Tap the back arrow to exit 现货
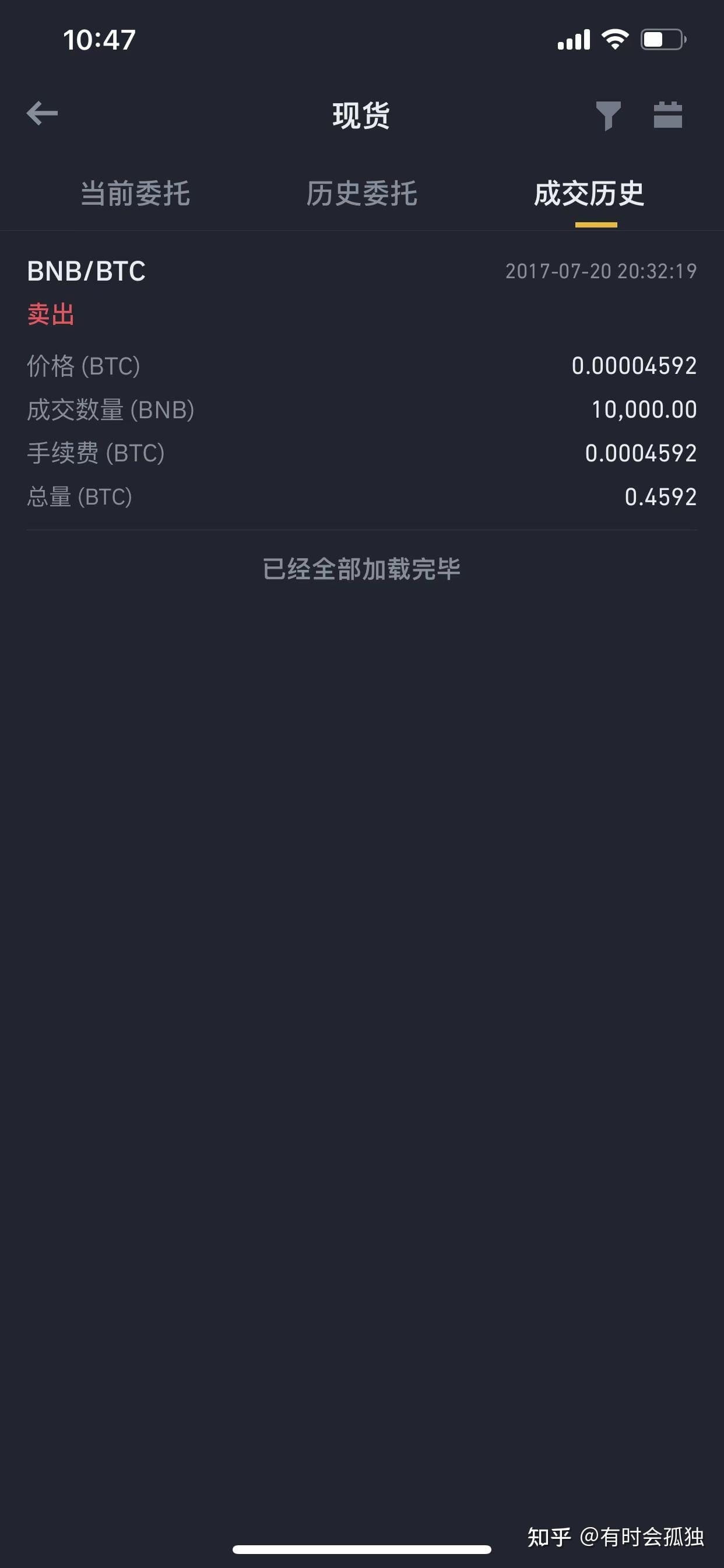Screen dimensions: 724x1568 [43, 113]
